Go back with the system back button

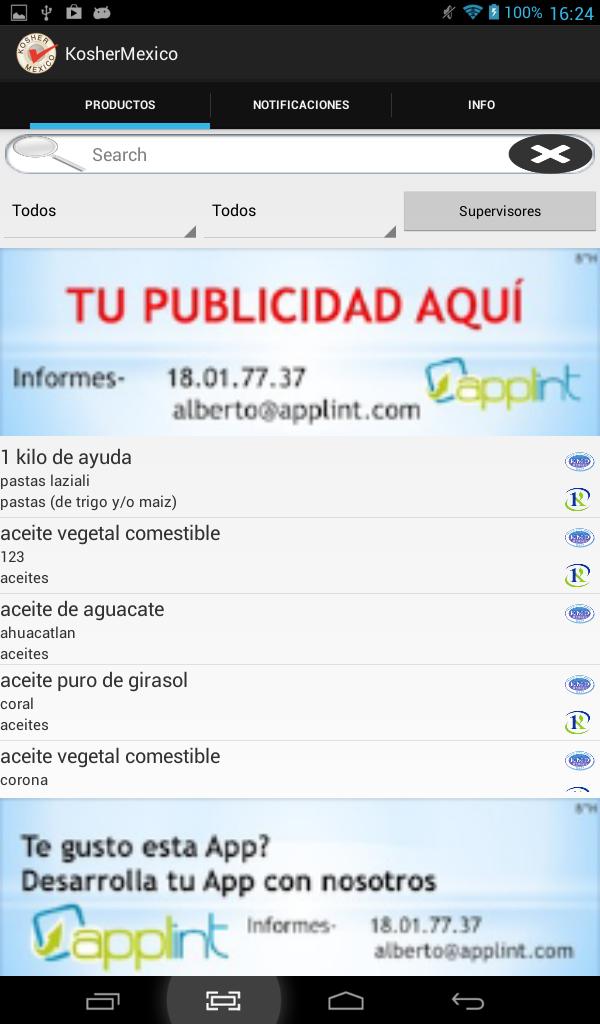467,1000
